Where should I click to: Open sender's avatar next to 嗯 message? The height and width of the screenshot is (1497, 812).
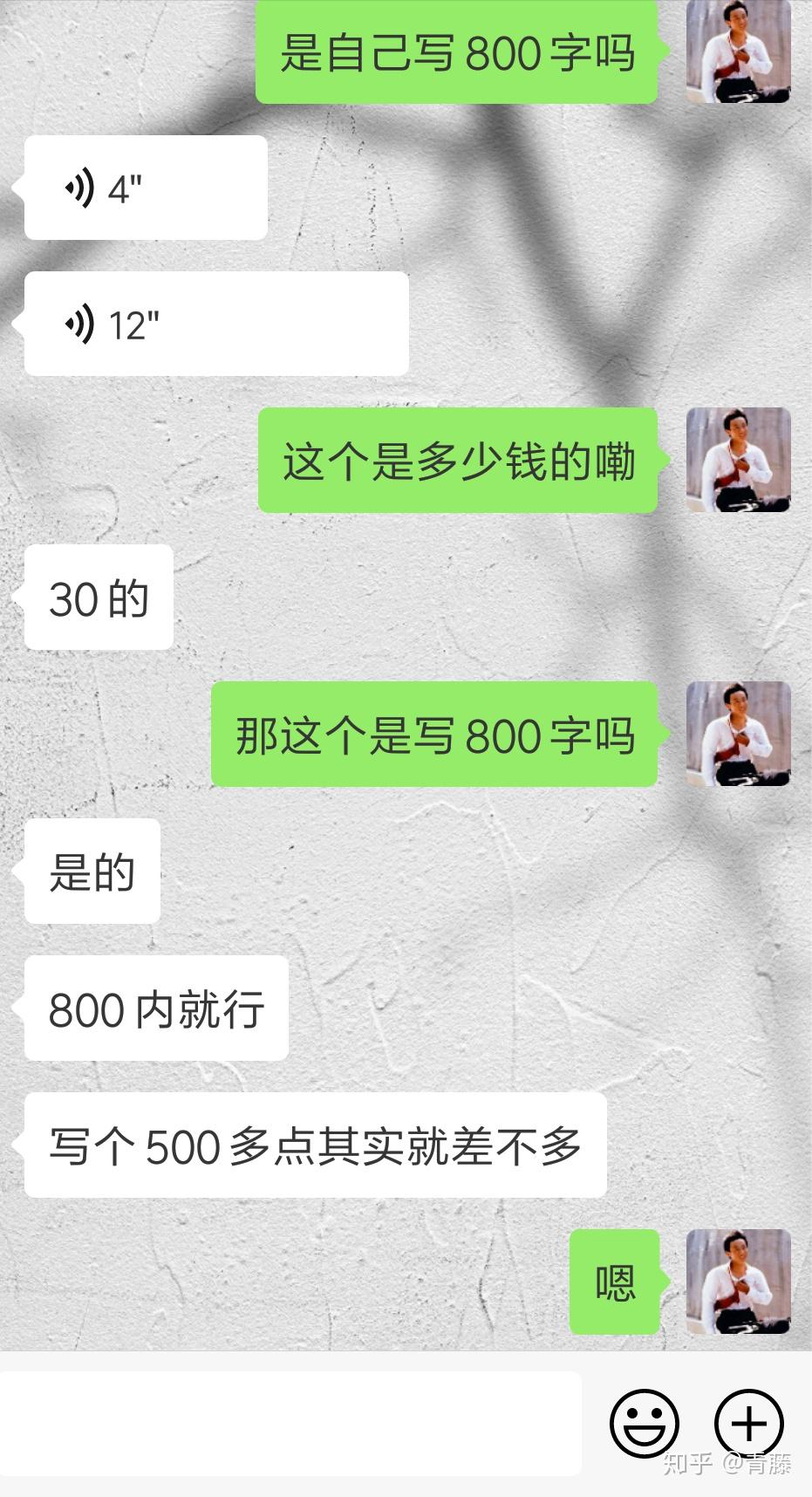(738, 1282)
